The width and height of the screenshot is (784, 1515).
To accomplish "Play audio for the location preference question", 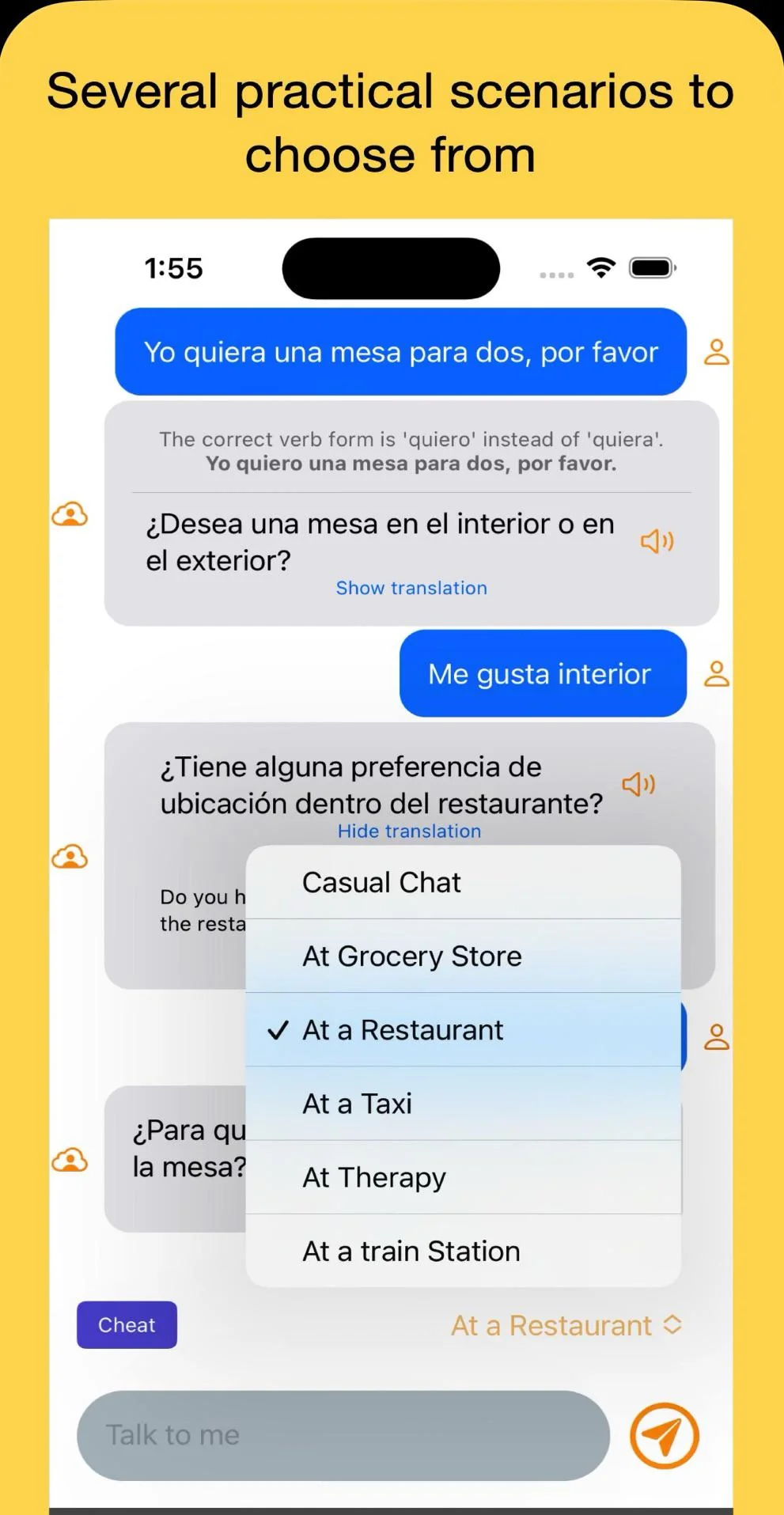I will [638, 784].
